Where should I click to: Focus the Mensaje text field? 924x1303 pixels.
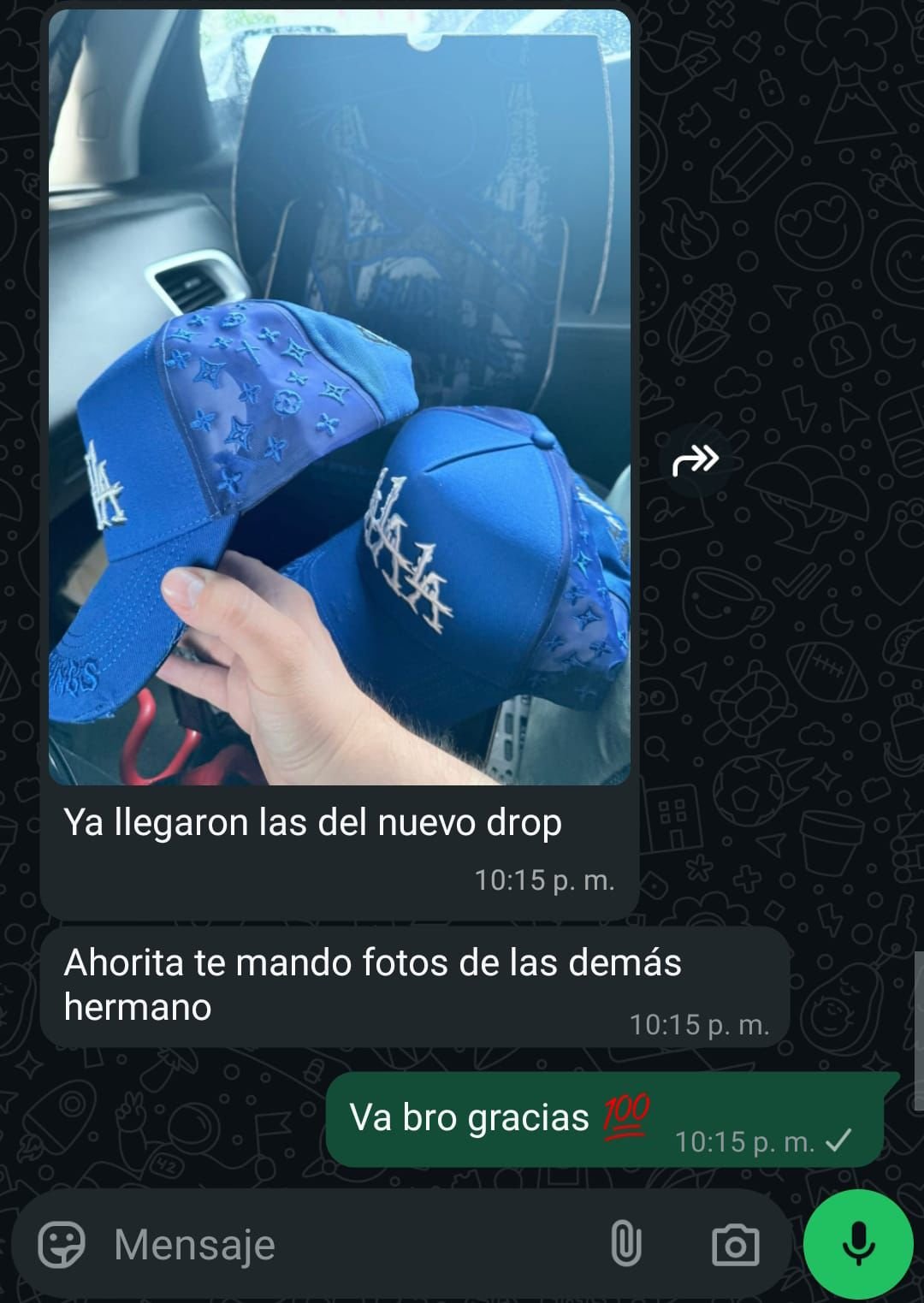coord(342,1244)
